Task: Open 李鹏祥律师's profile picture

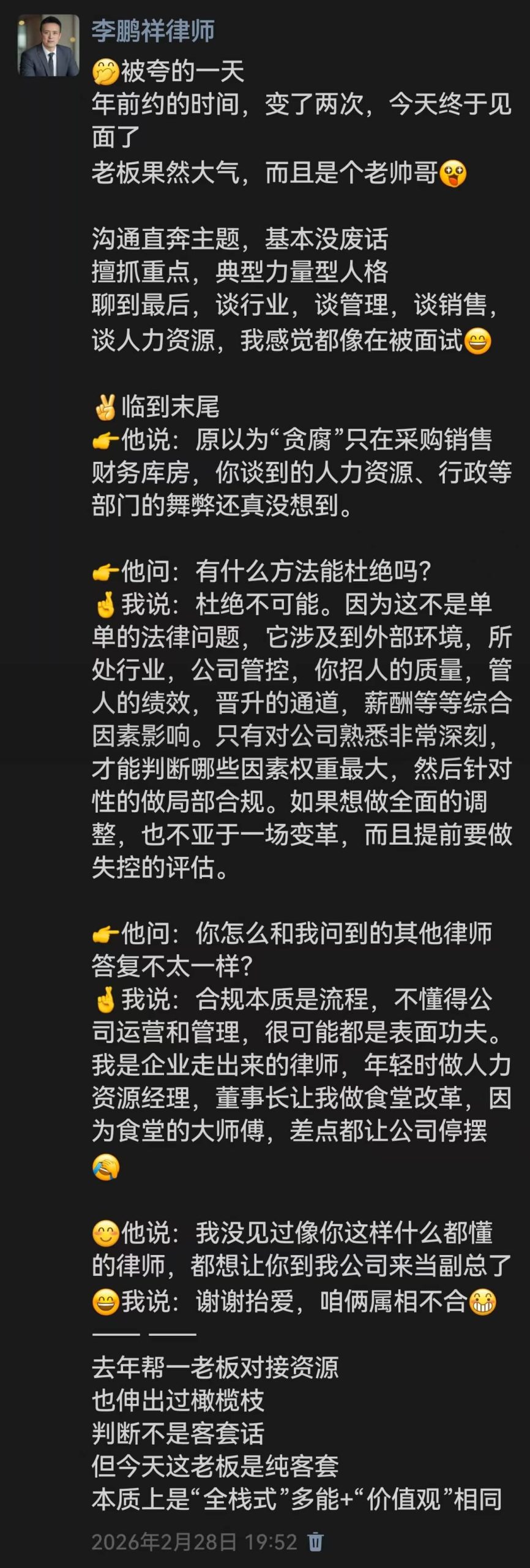Action: [49, 45]
